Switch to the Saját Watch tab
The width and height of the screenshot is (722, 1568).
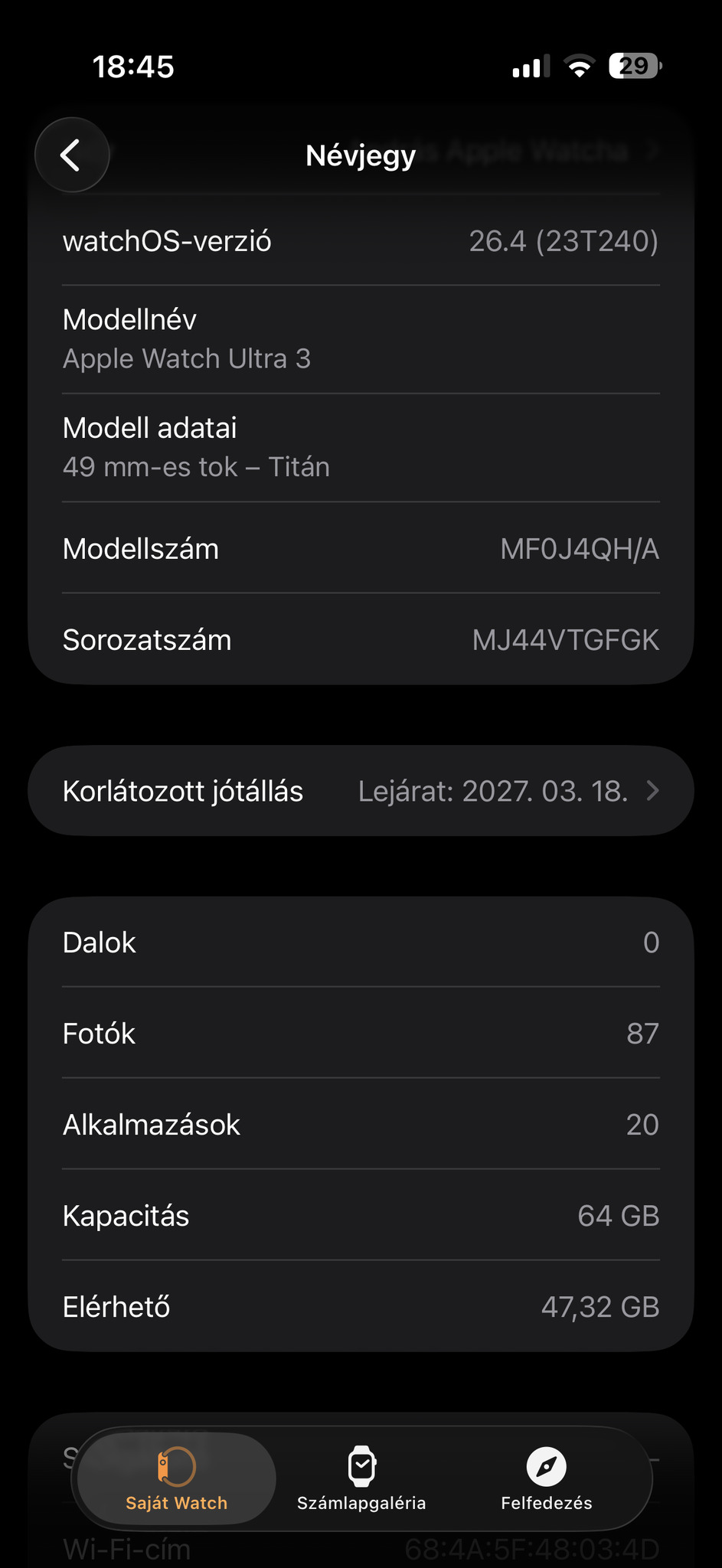[x=177, y=1479]
